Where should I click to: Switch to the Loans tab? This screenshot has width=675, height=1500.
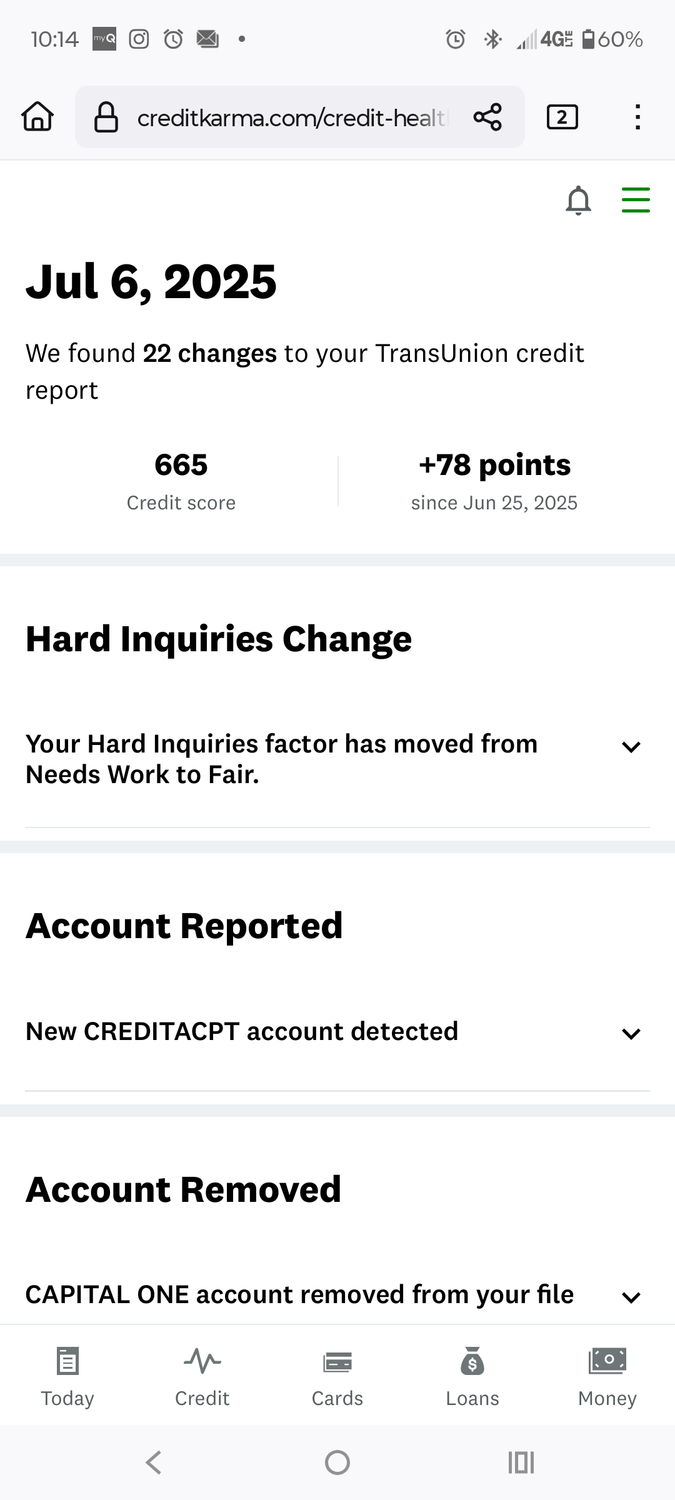(x=472, y=1377)
